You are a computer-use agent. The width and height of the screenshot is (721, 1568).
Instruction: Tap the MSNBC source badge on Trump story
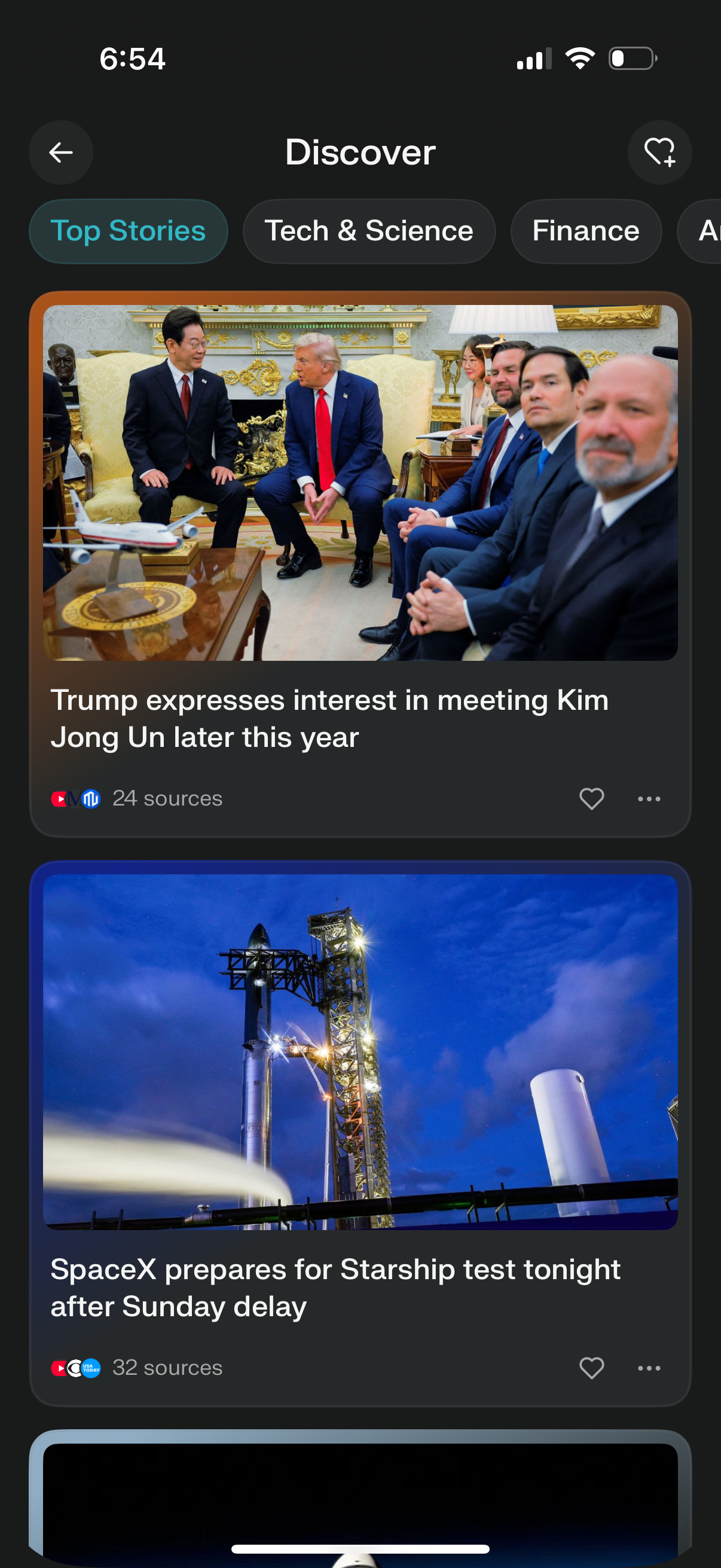point(75,798)
